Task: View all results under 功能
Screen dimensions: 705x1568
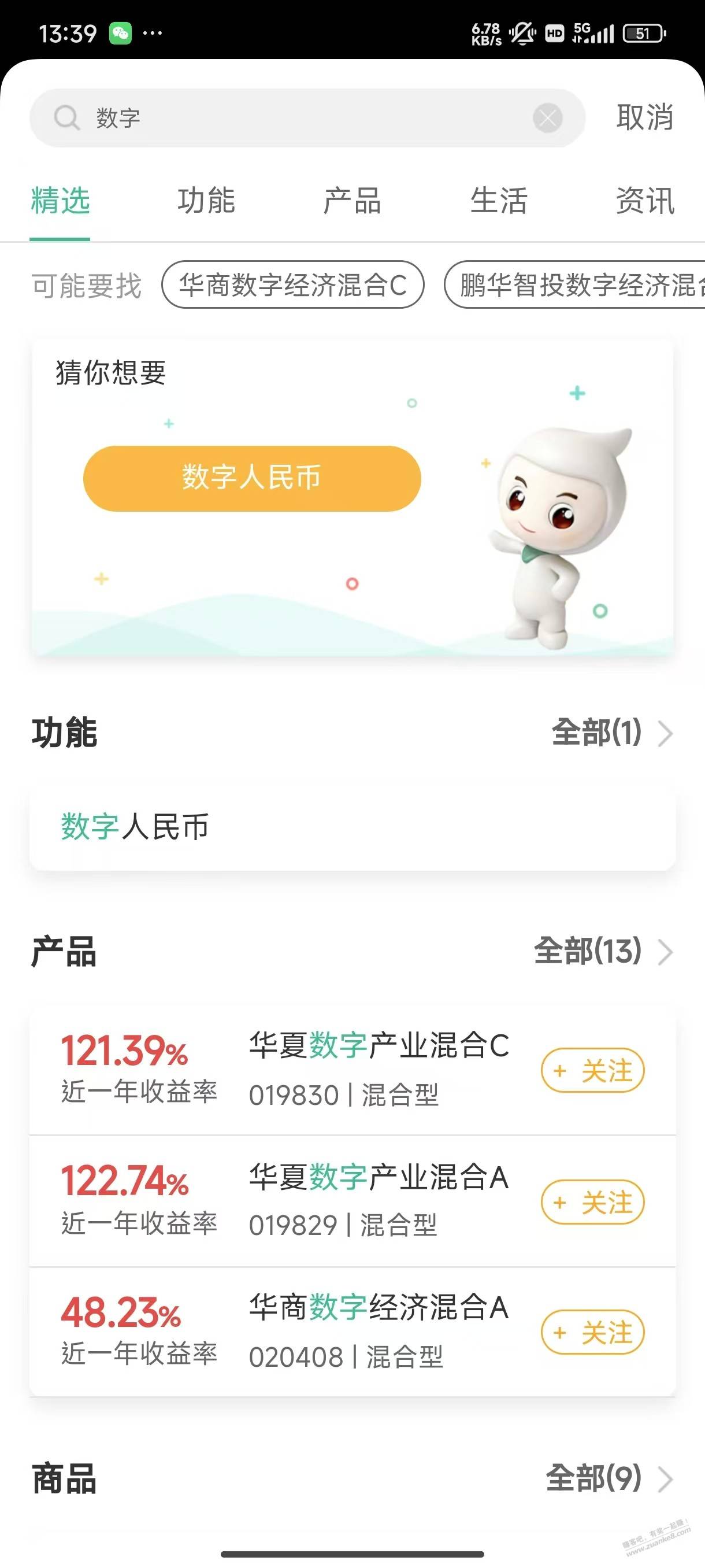Action: point(610,733)
